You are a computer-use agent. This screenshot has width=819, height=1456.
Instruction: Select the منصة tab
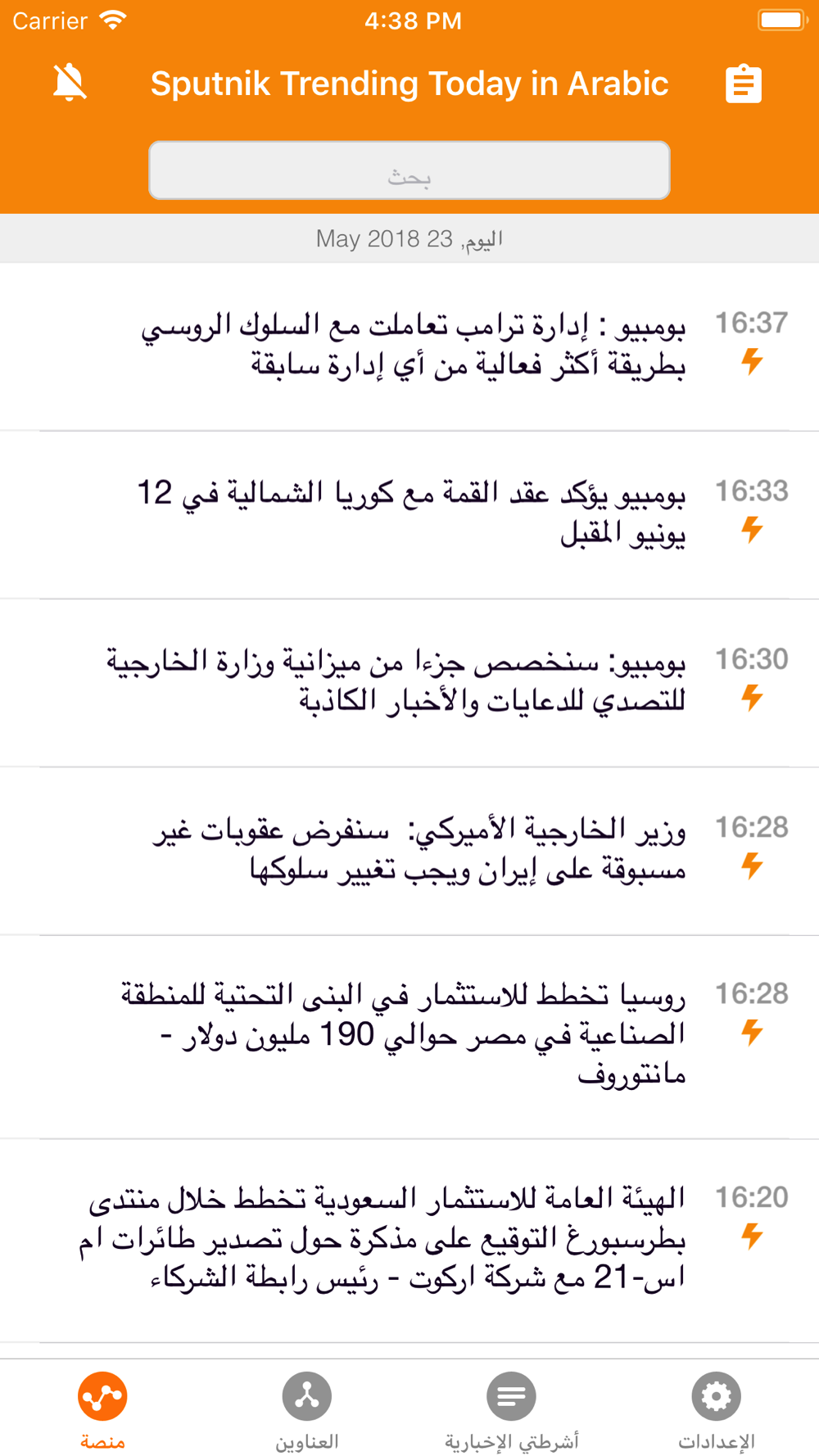point(102,1409)
